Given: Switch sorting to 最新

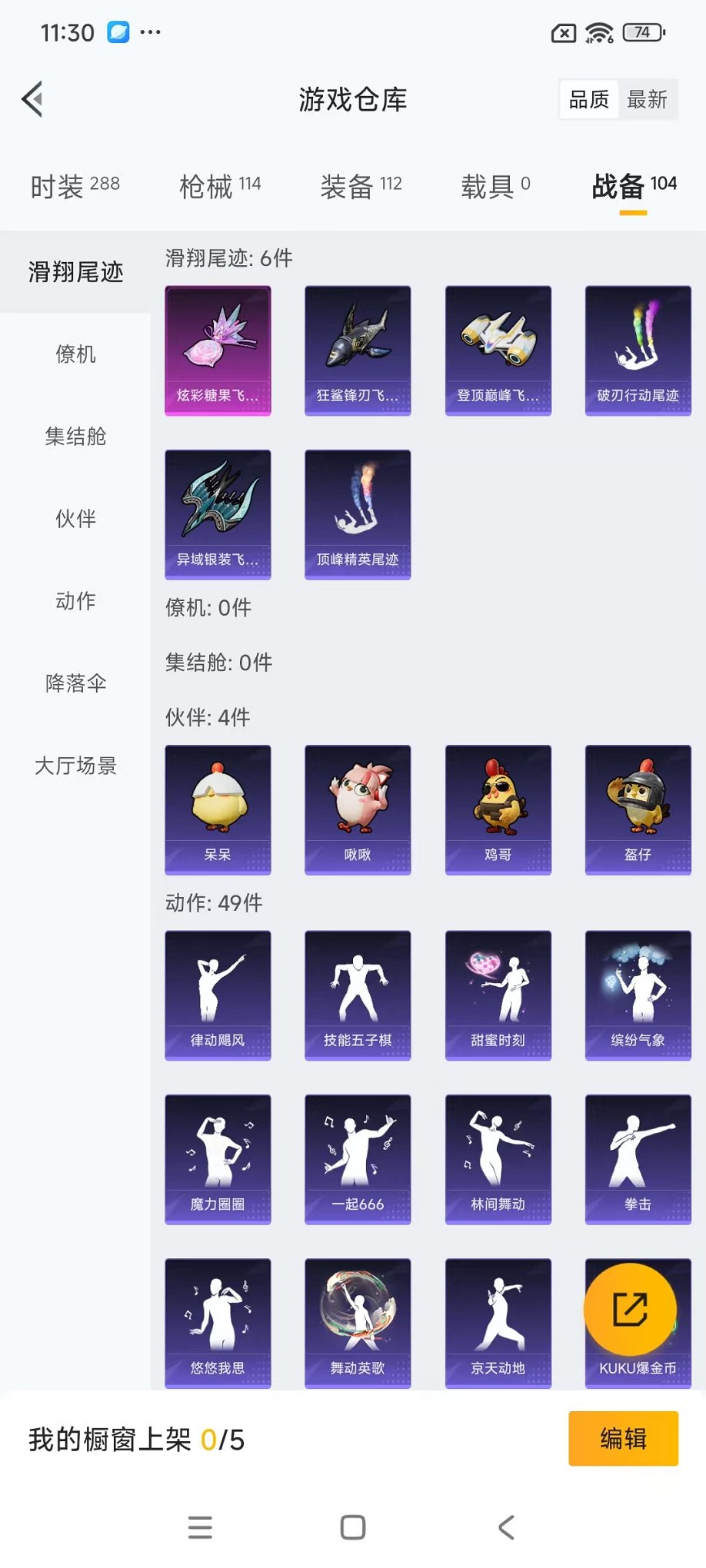Looking at the screenshot, I should pyautogui.click(x=648, y=99).
